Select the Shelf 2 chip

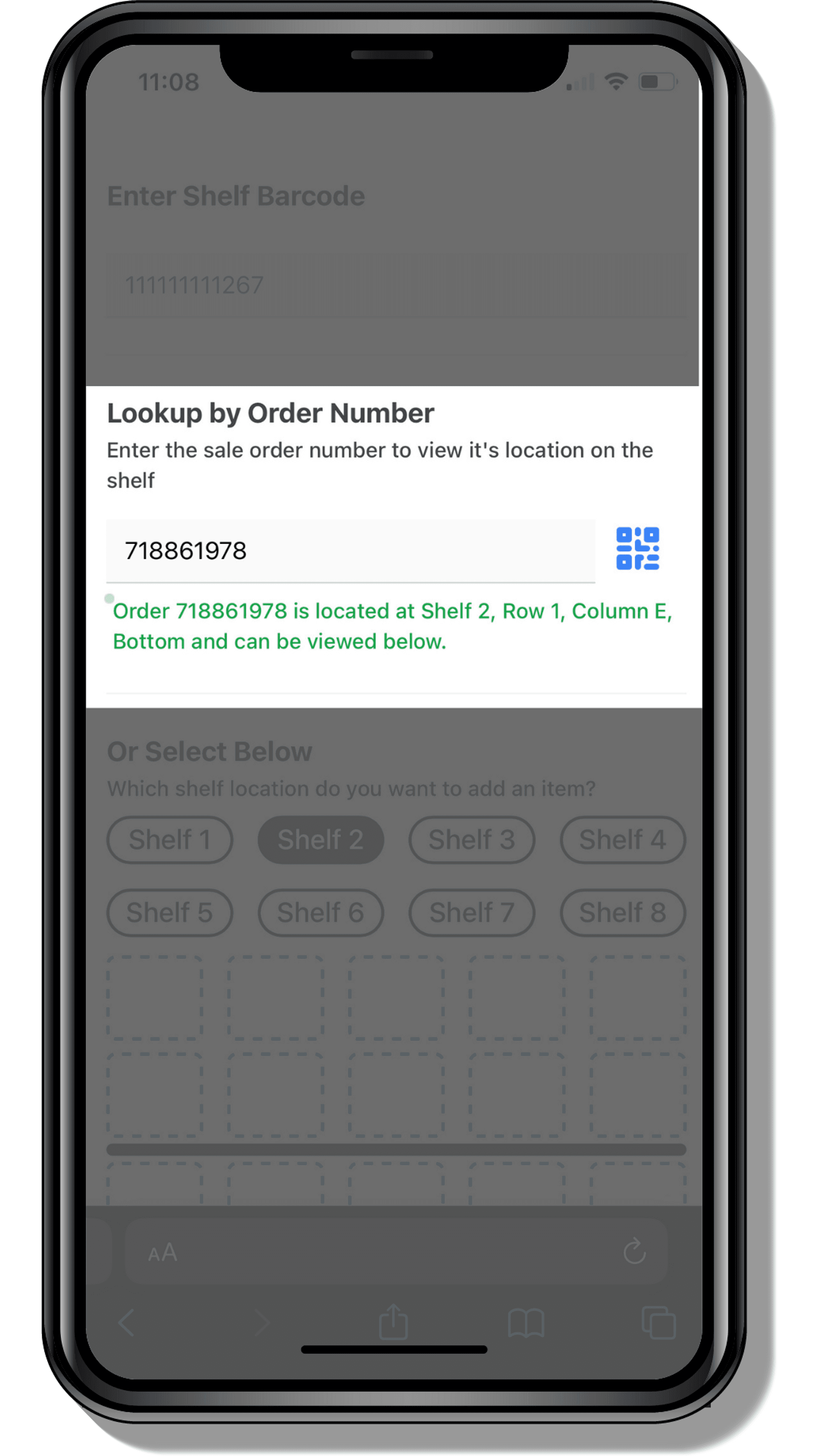(x=321, y=840)
